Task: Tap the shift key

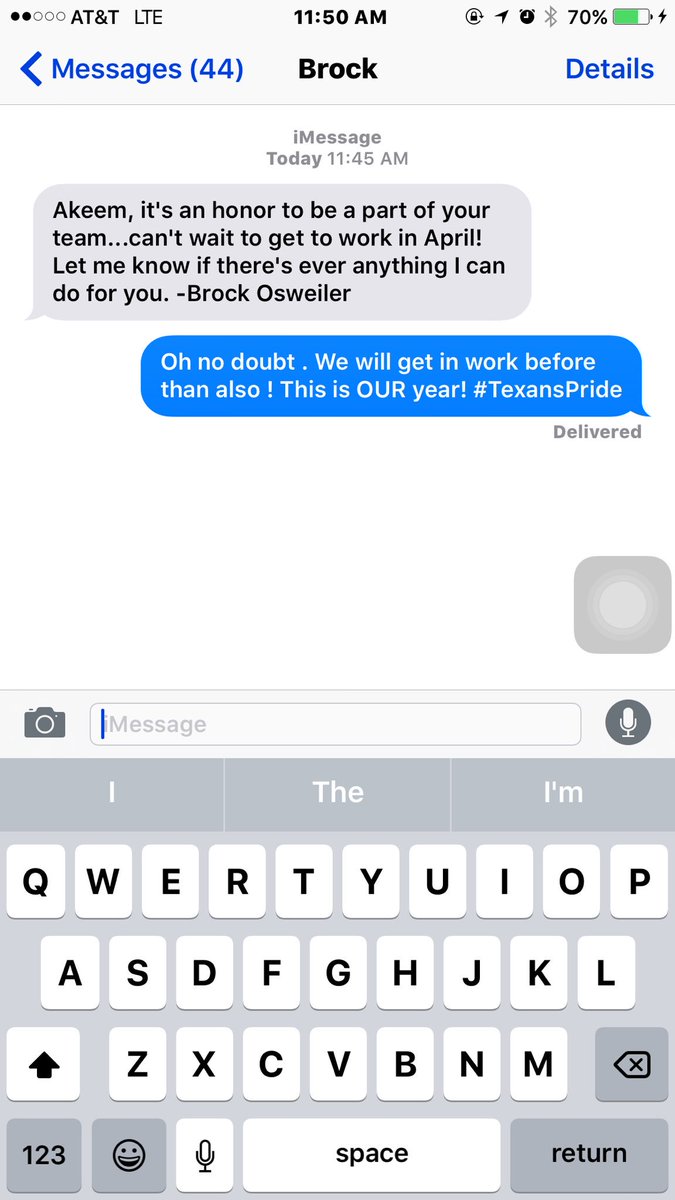Action: point(44,1065)
